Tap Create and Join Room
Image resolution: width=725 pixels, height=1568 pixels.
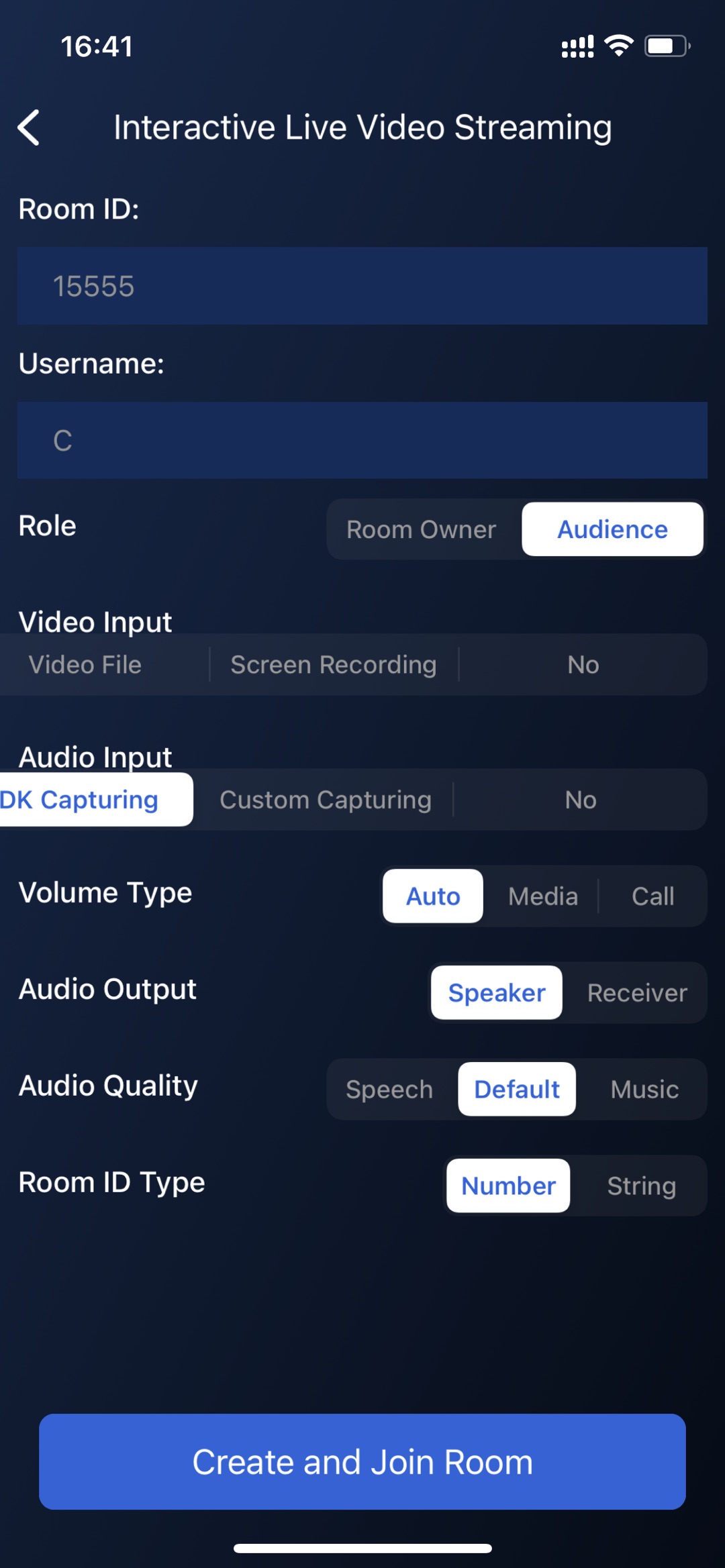(362, 1462)
